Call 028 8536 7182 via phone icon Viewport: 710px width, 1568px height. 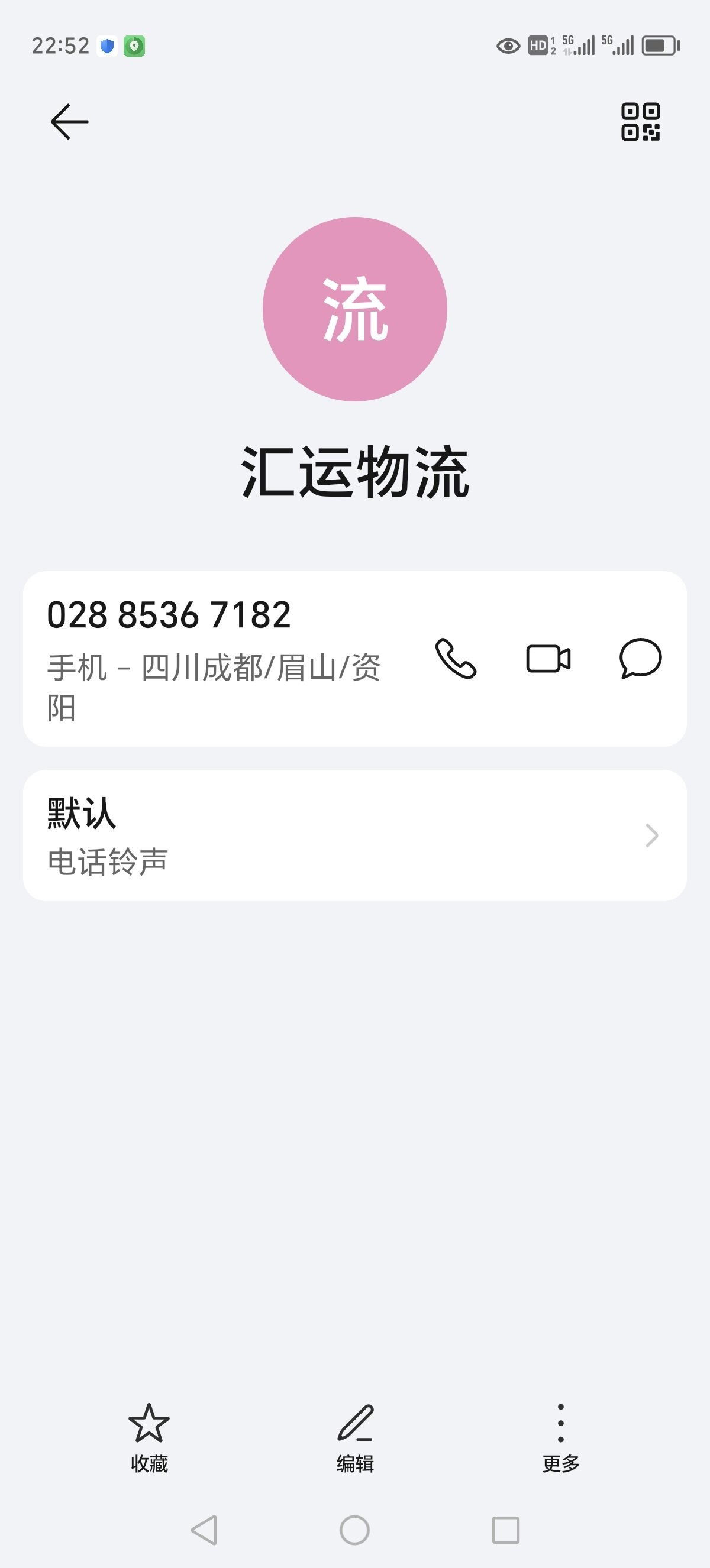(x=456, y=659)
